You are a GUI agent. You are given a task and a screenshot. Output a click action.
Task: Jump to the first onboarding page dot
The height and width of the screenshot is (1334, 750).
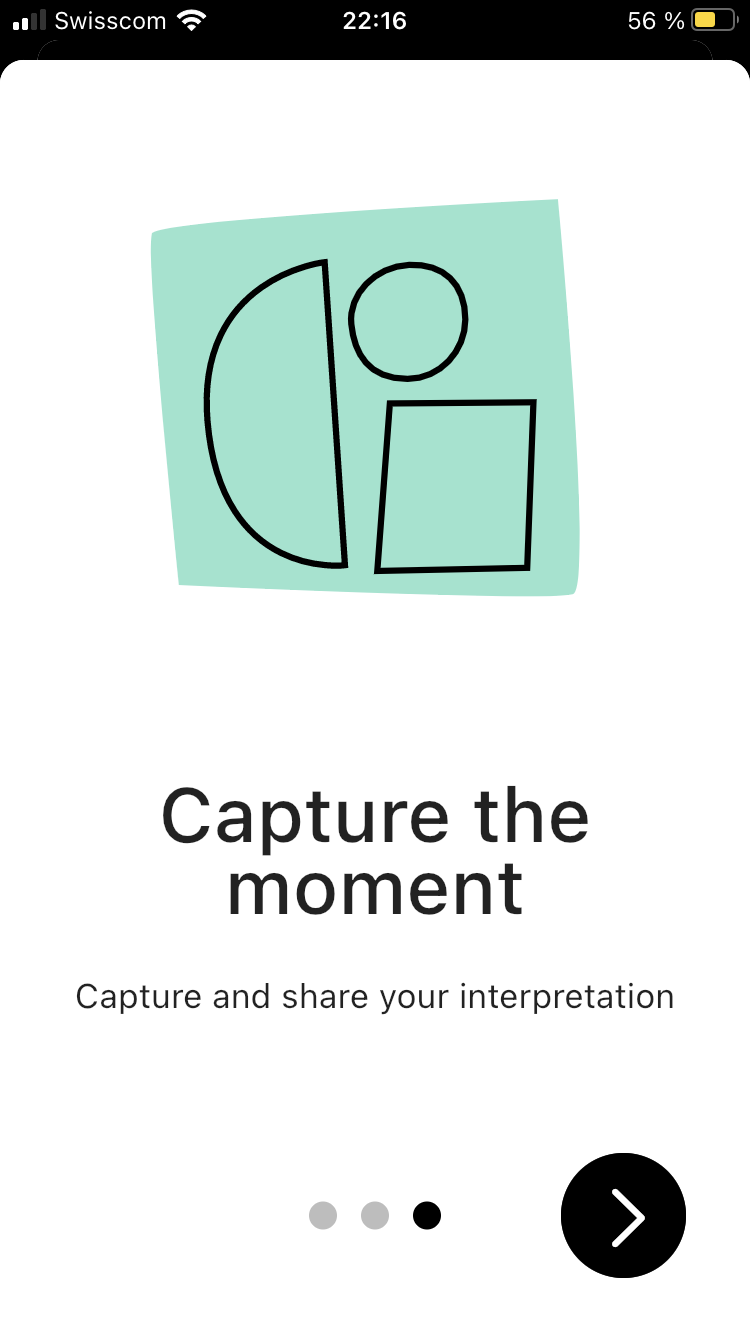[323, 1215]
